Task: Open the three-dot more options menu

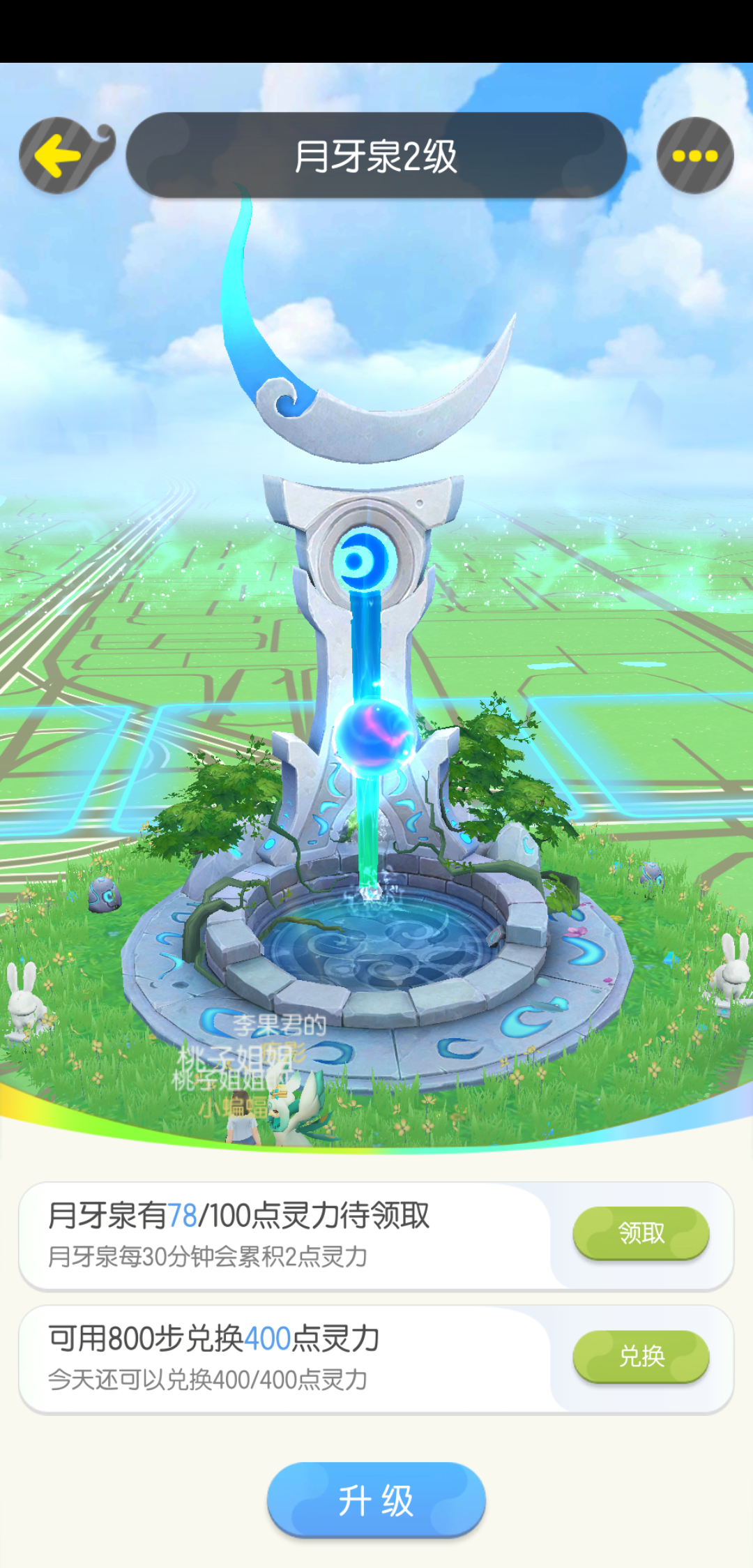Action: (695, 156)
